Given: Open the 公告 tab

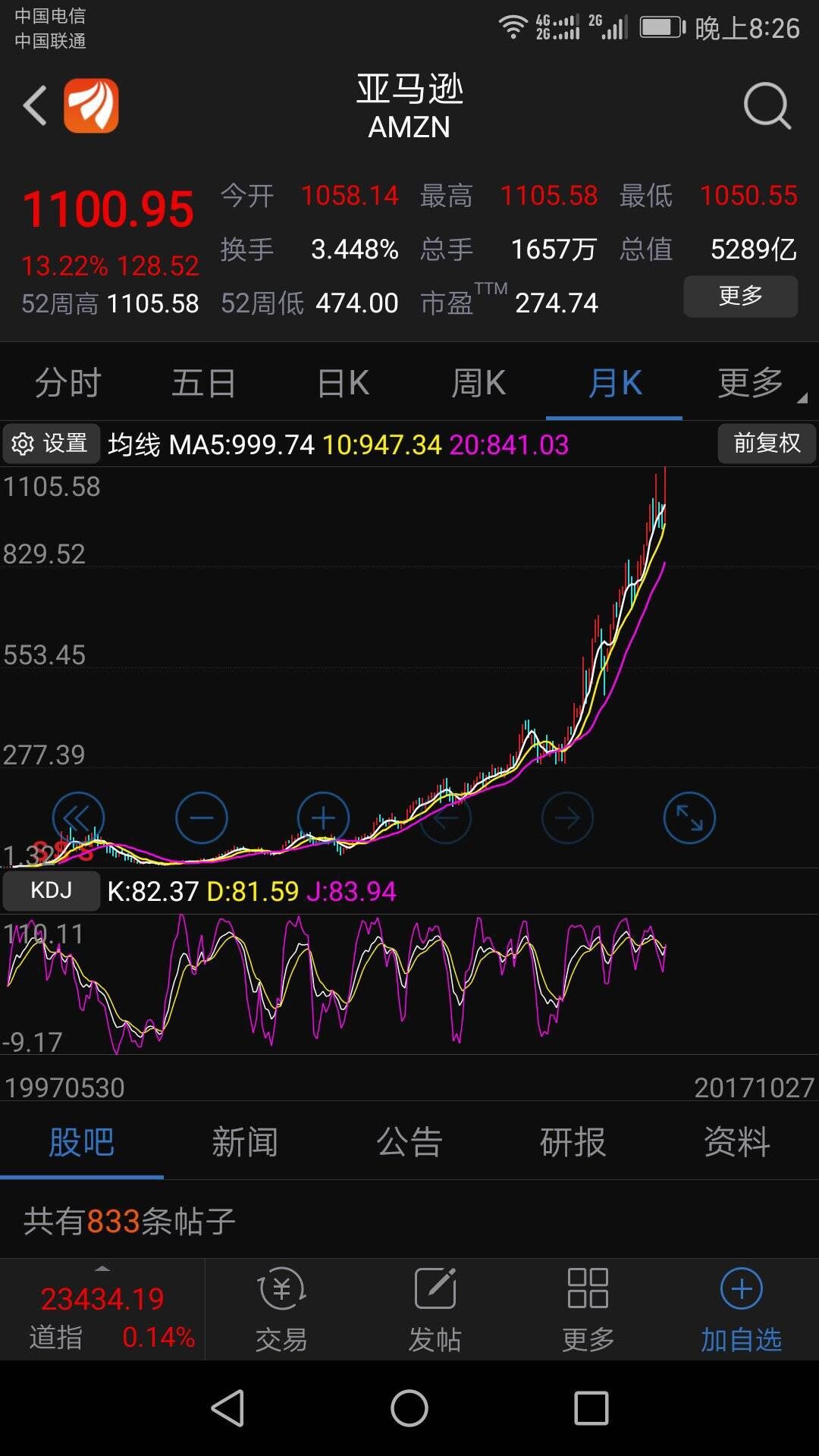Looking at the screenshot, I should coord(409,1142).
